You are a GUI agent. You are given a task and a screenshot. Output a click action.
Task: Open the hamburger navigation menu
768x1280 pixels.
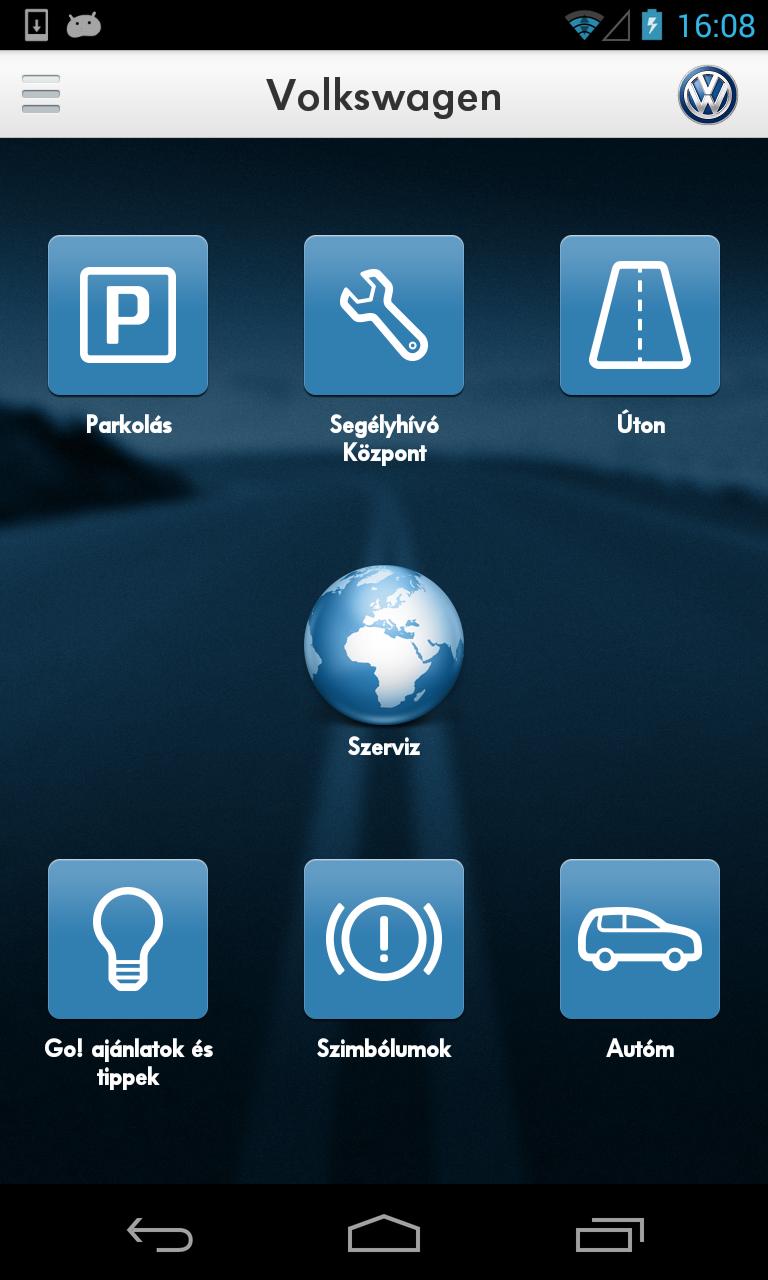point(41,93)
